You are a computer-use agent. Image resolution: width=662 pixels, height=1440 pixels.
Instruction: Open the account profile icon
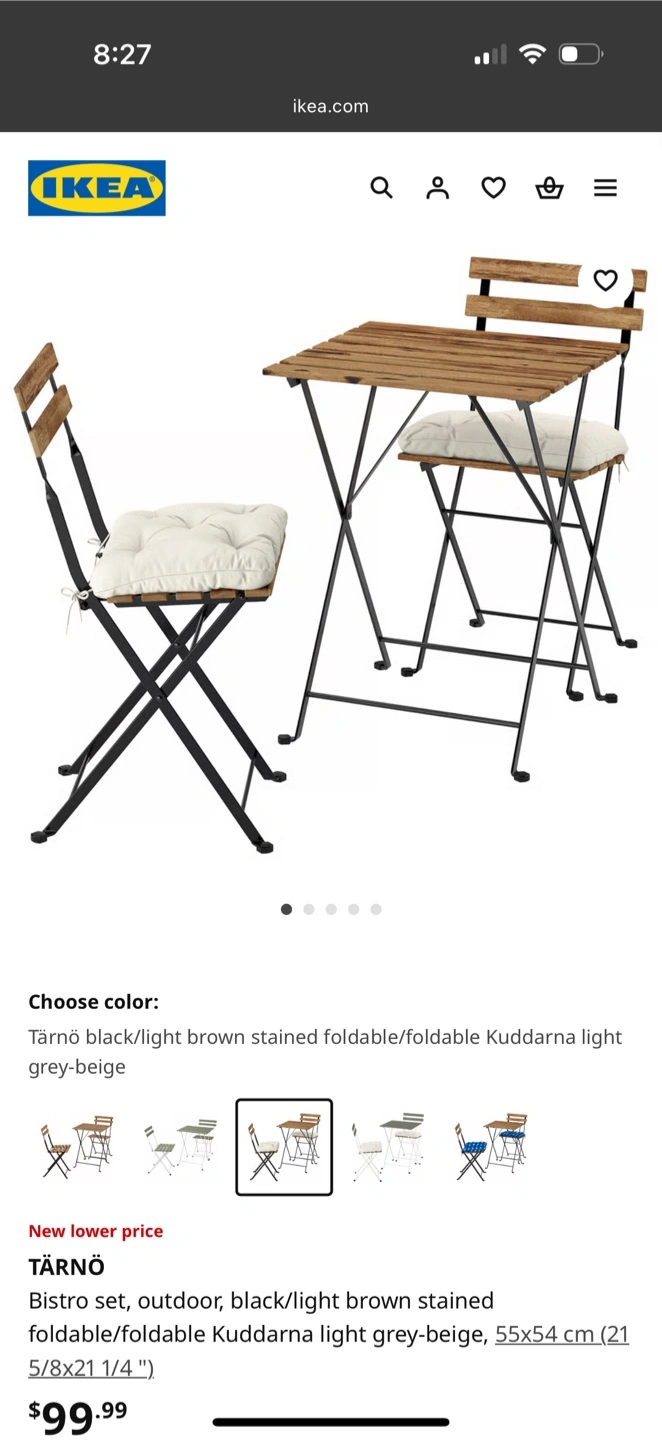click(x=437, y=188)
